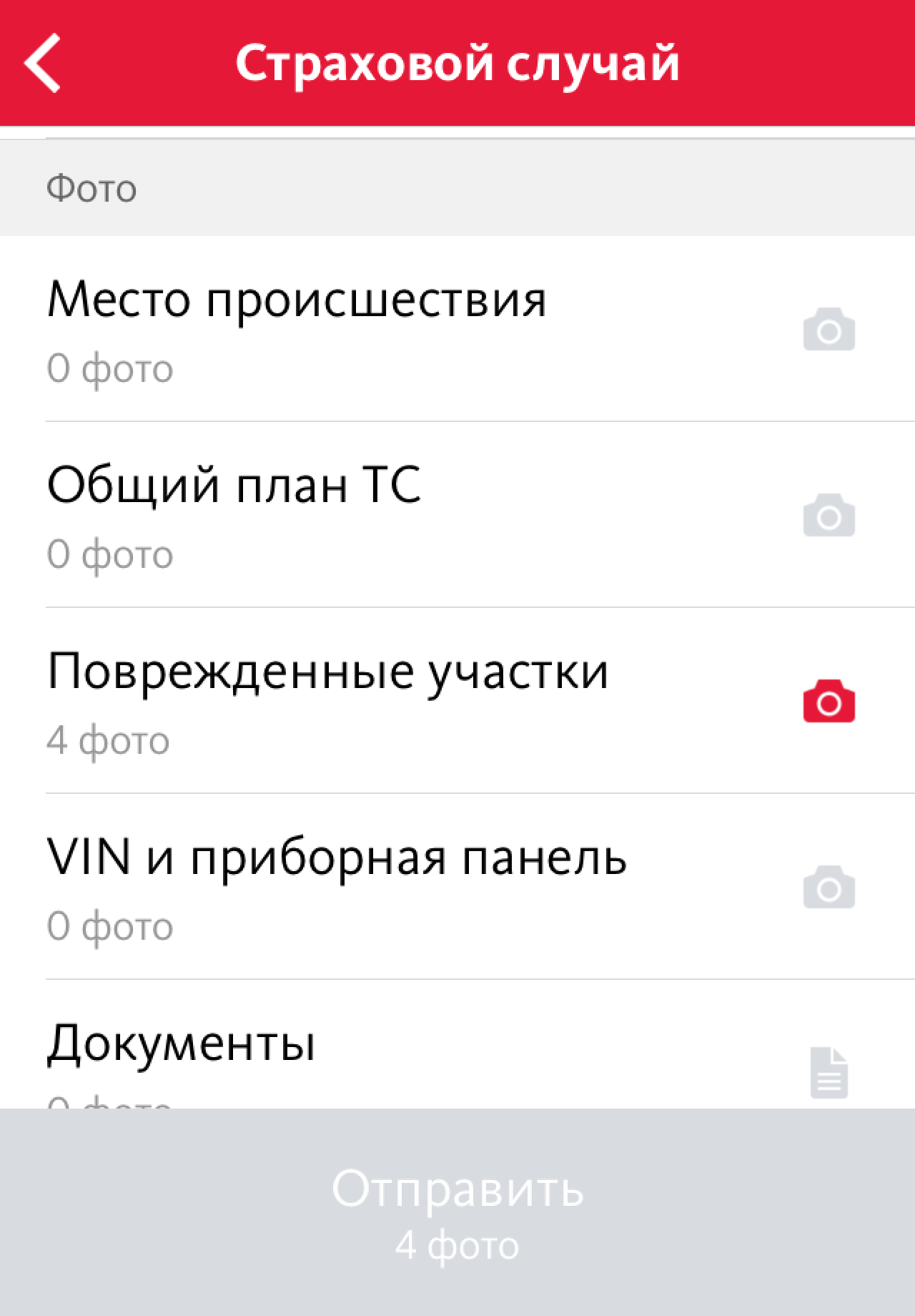Go back from Страховой случай screen
Image resolution: width=915 pixels, height=1316 pixels.
click(43, 63)
